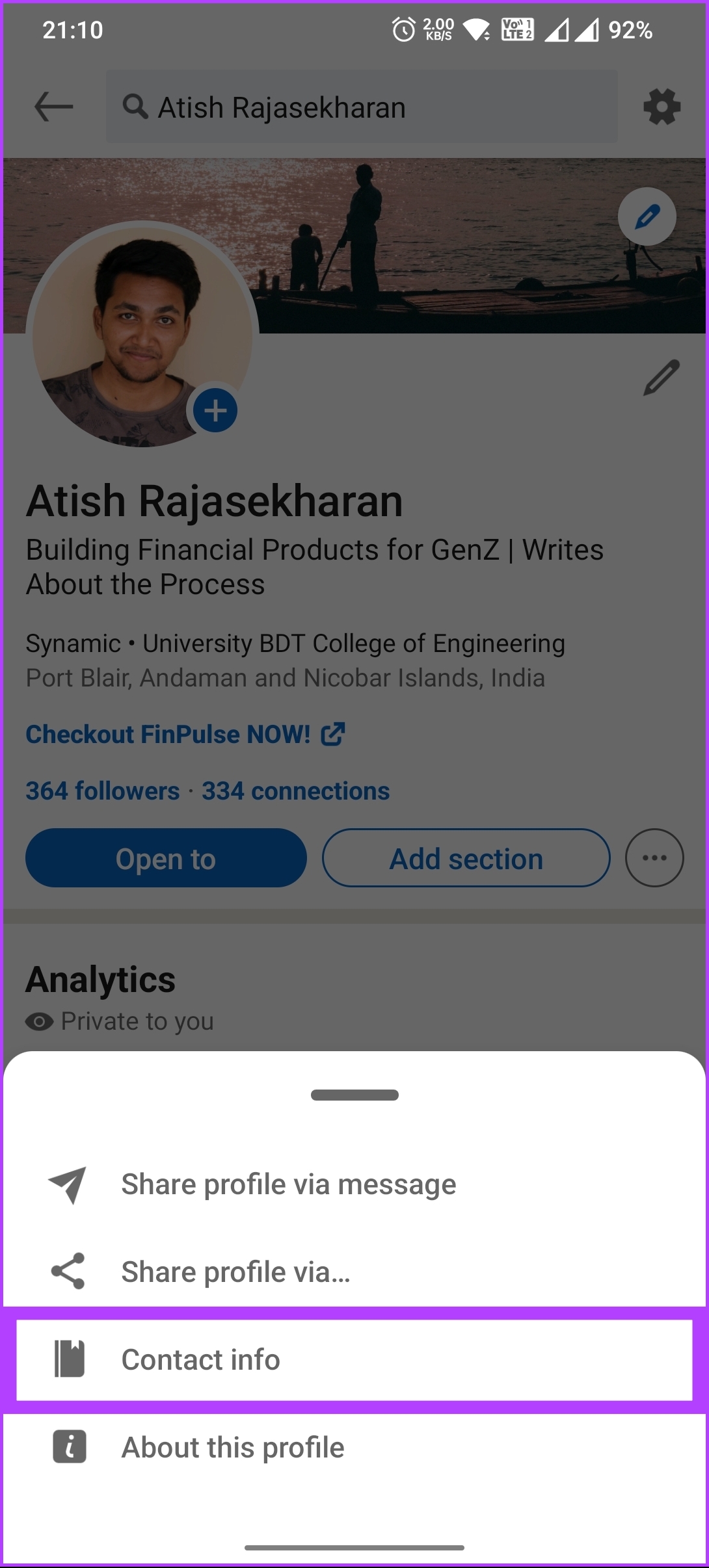
Task: Tap the bottom sheet drag handle
Action: [354, 1095]
